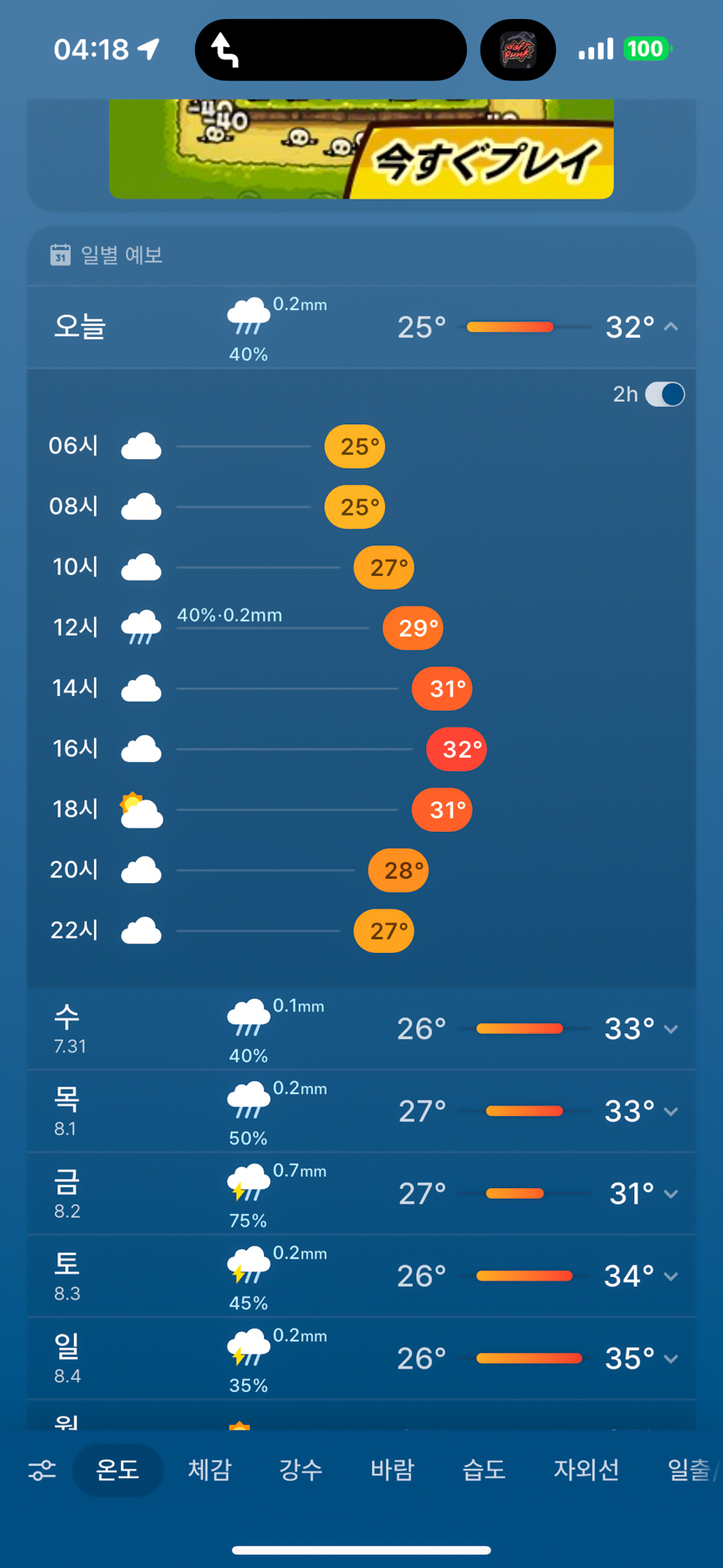The width and height of the screenshot is (723, 1568).
Task: Open the settings sliders icon
Action: click(42, 1470)
